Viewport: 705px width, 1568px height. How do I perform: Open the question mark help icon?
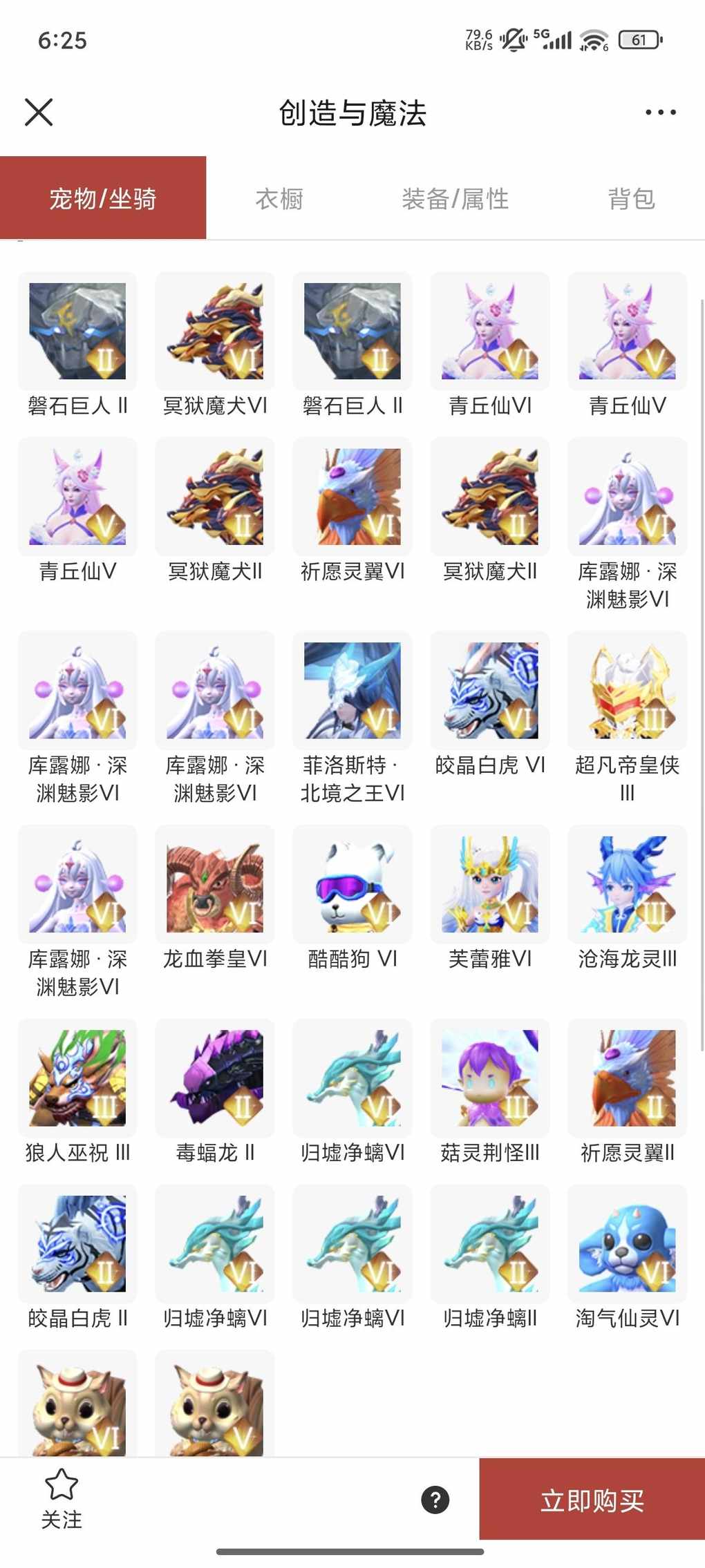point(435,1500)
